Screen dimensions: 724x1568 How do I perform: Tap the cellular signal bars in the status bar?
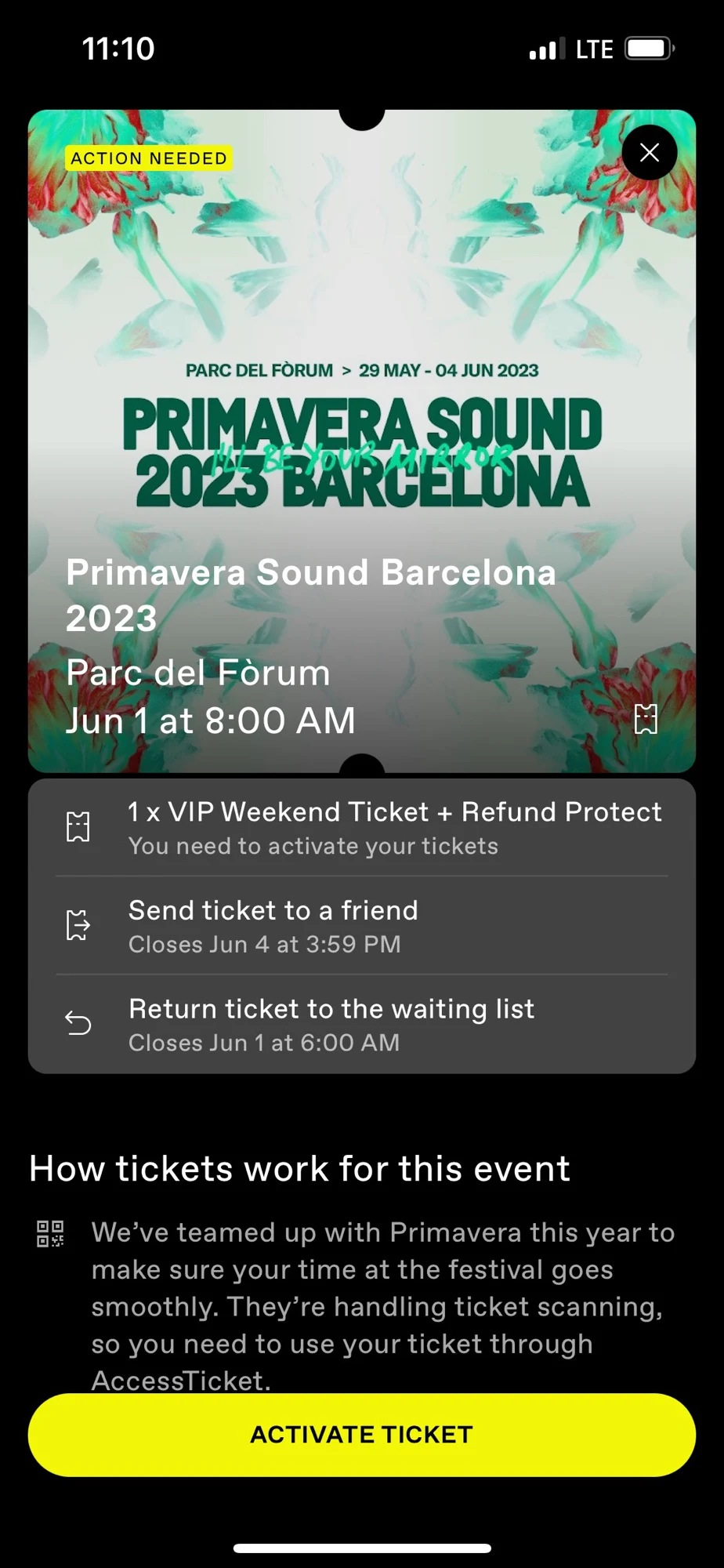click(548, 49)
